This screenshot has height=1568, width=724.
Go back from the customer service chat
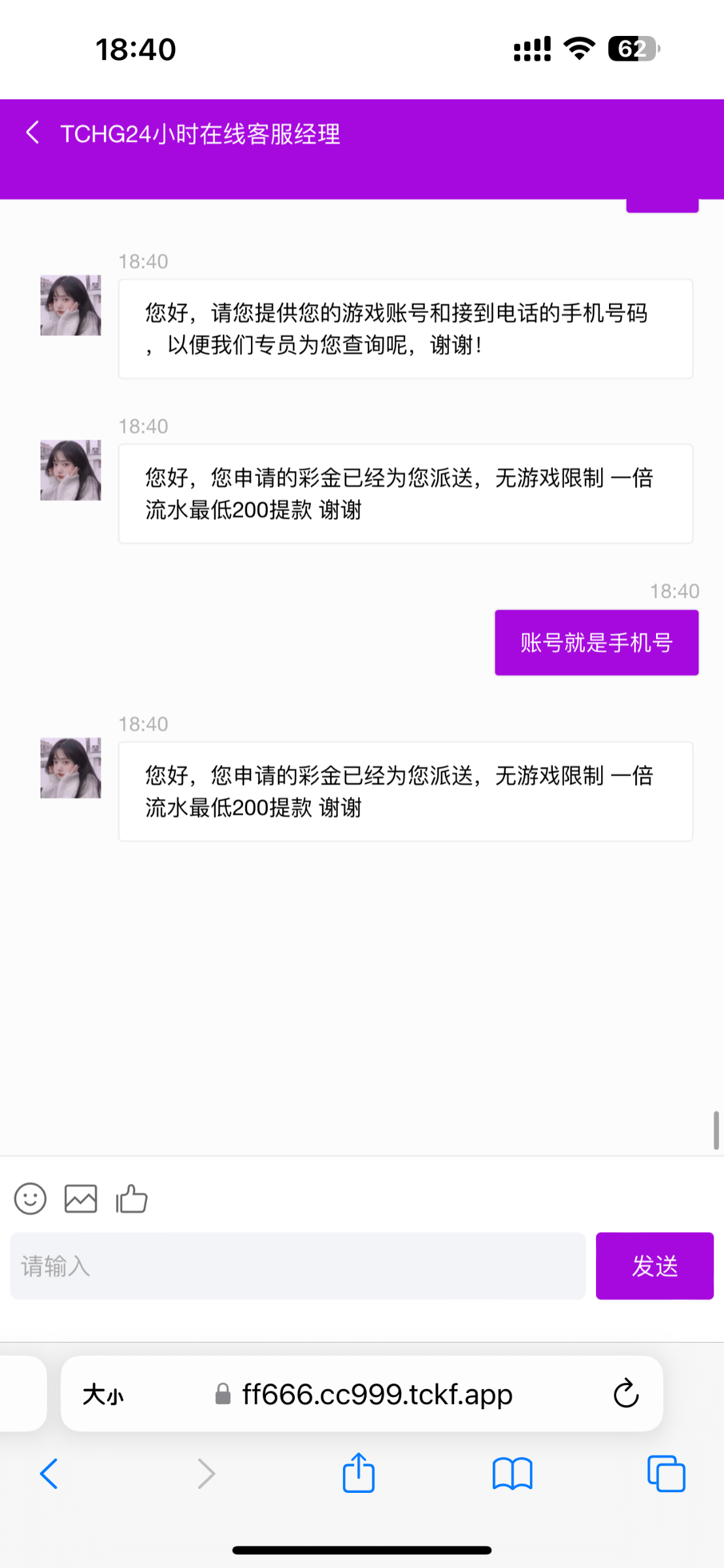[x=33, y=133]
